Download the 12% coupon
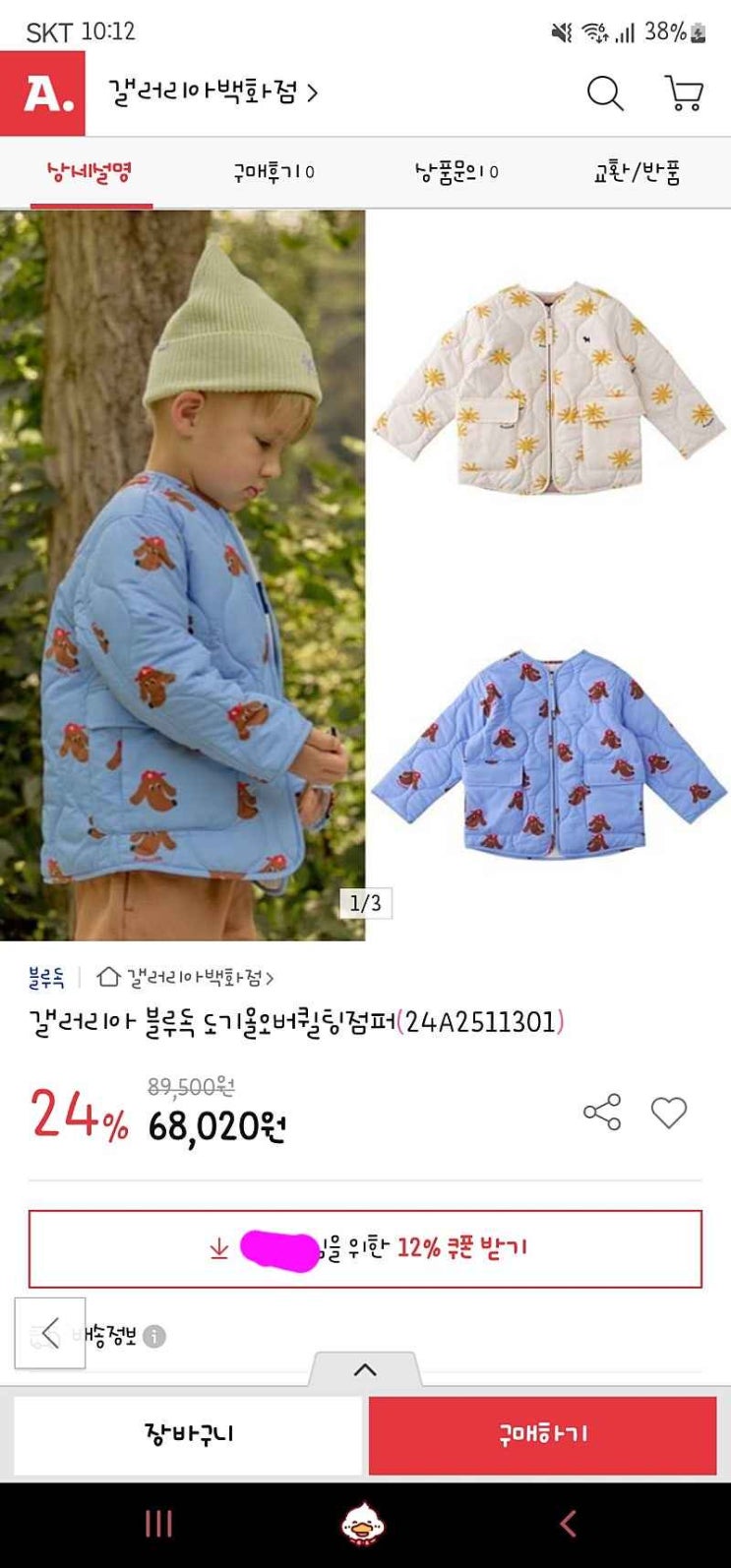The height and width of the screenshot is (1568, 731). (x=365, y=1248)
